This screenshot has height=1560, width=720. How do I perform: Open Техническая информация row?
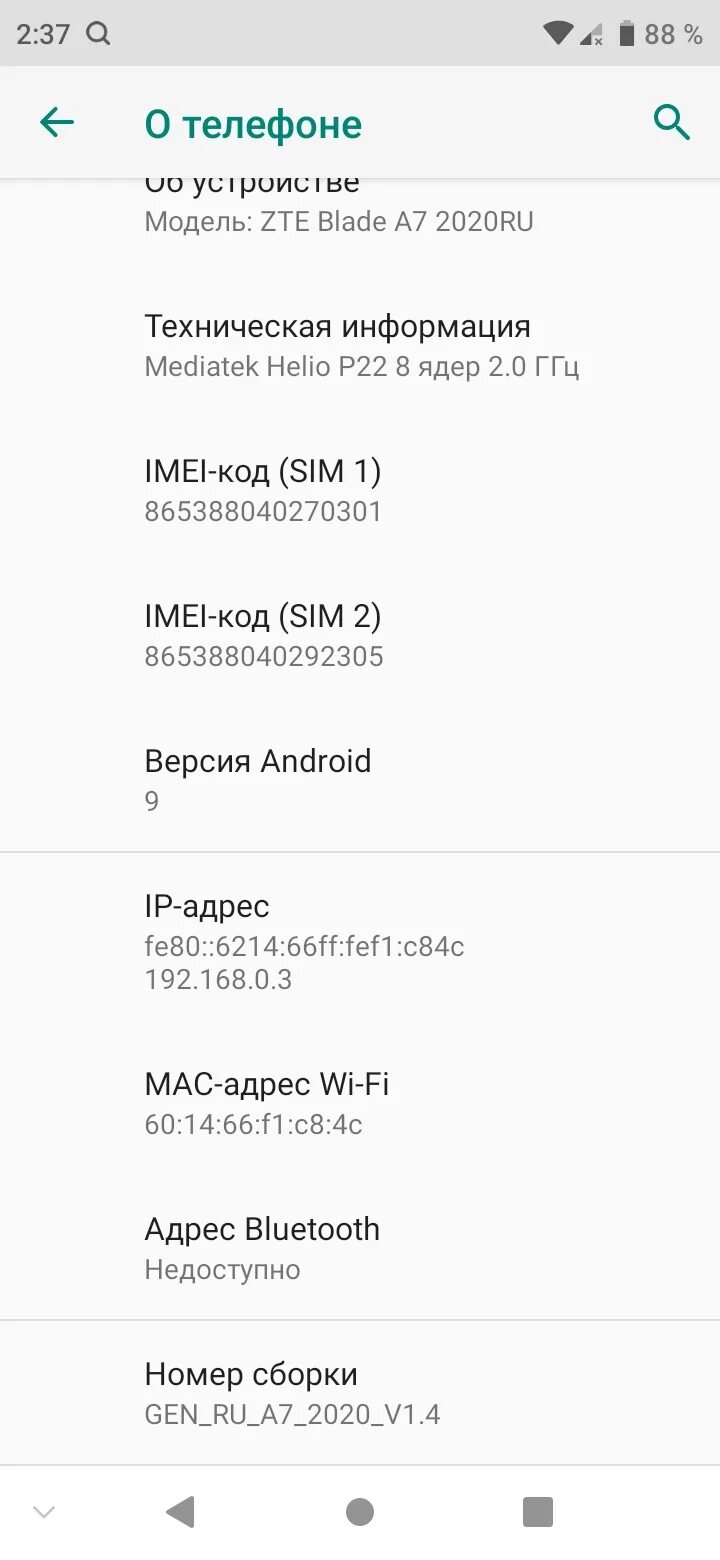[360, 345]
